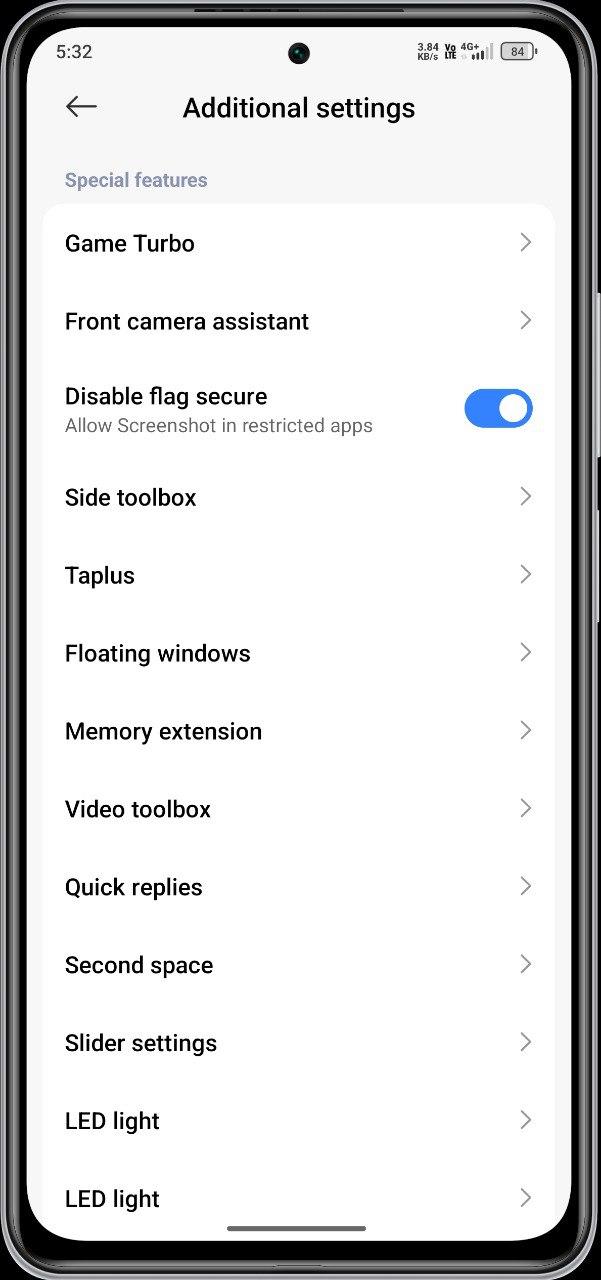Go back using the top arrow
The width and height of the screenshot is (601, 1280).
(x=81, y=107)
